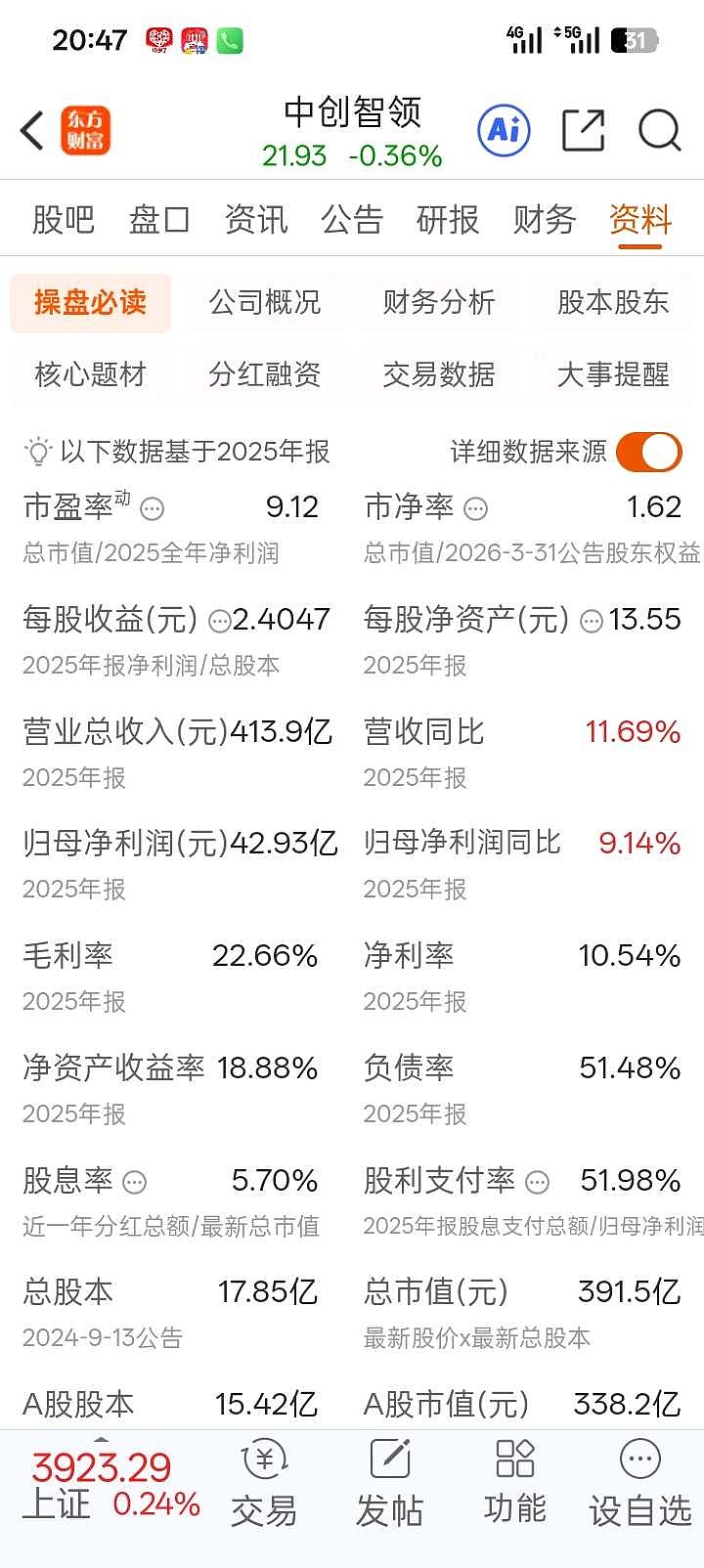This screenshot has height=1568, width=704.
Task: Switch to the 财务 tab
Action: (545, 220)
